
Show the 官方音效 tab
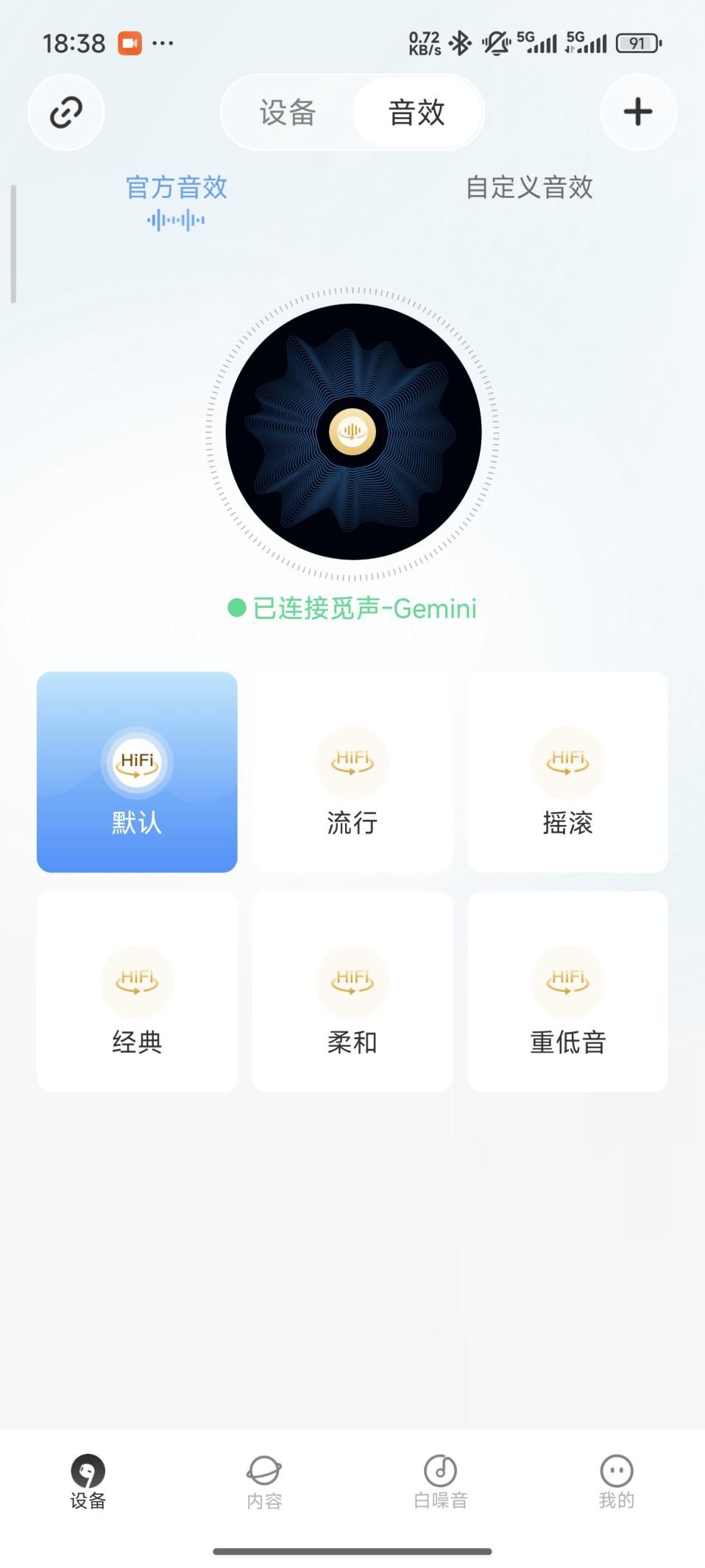tap(176, 188)
